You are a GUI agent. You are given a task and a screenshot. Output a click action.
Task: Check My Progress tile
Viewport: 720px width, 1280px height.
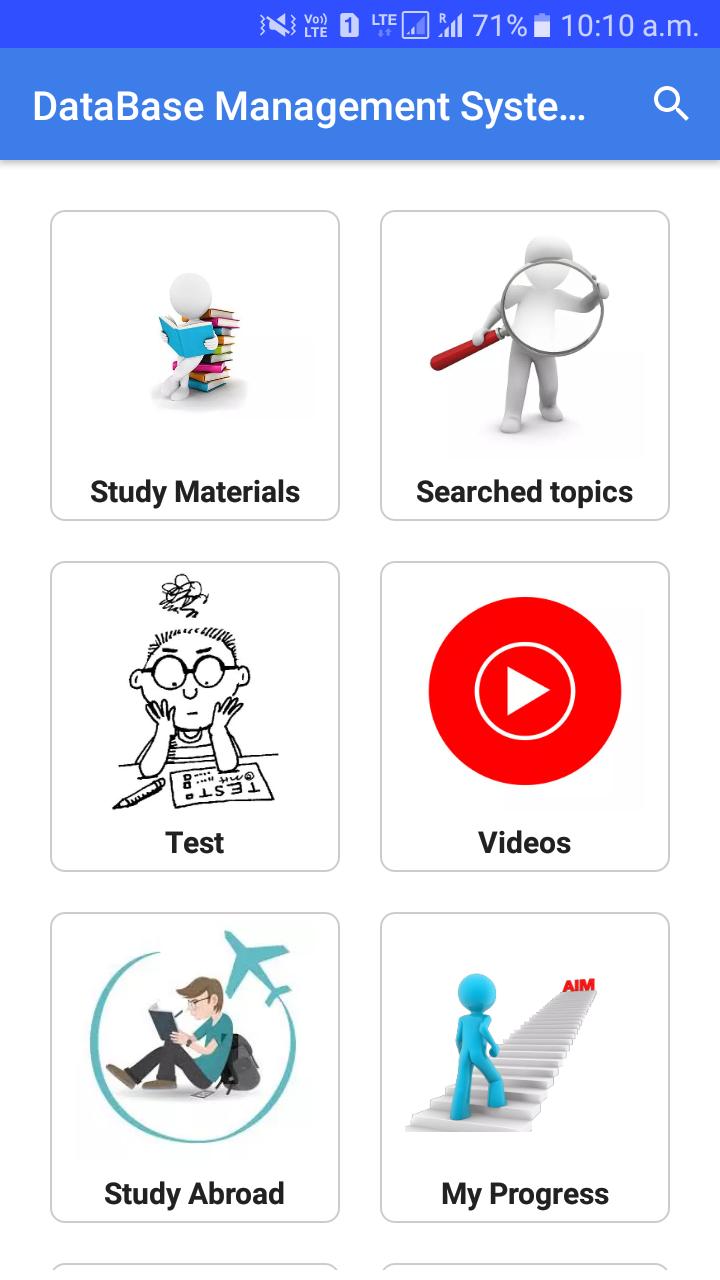(525, 1067)
